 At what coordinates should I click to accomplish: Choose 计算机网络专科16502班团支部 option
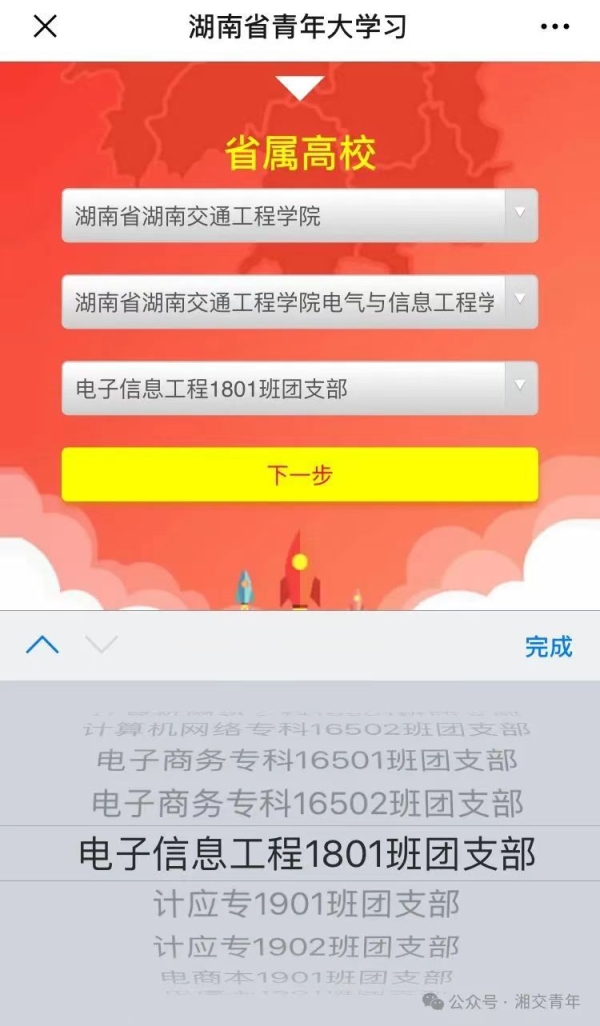pos(307,729)
